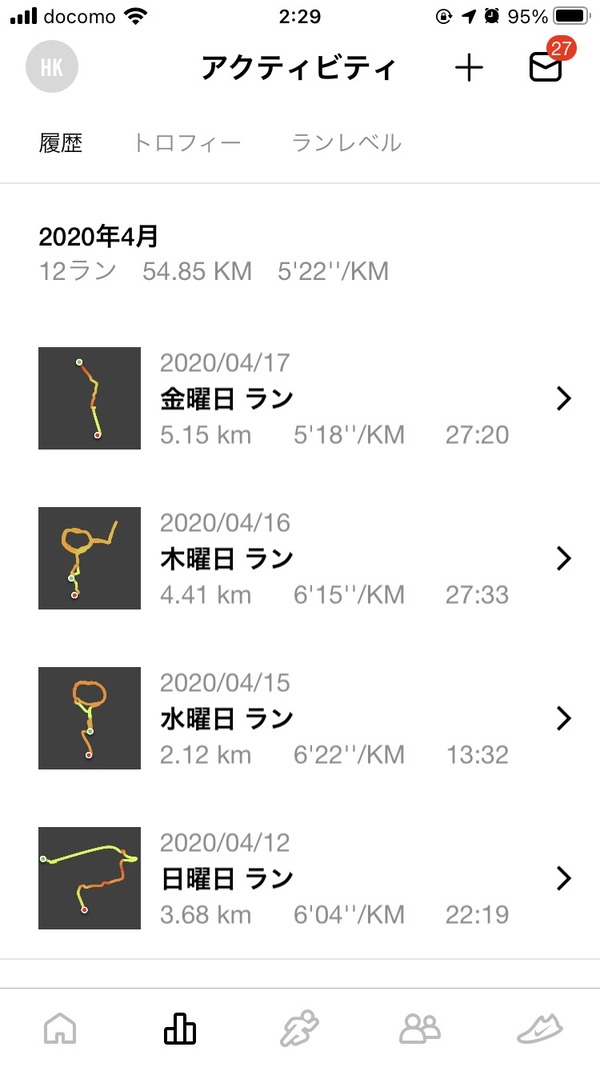Viewport: 600px width, 1067px height.
Task: Open the HK profile avatar
Action: [x=51, y=67]
